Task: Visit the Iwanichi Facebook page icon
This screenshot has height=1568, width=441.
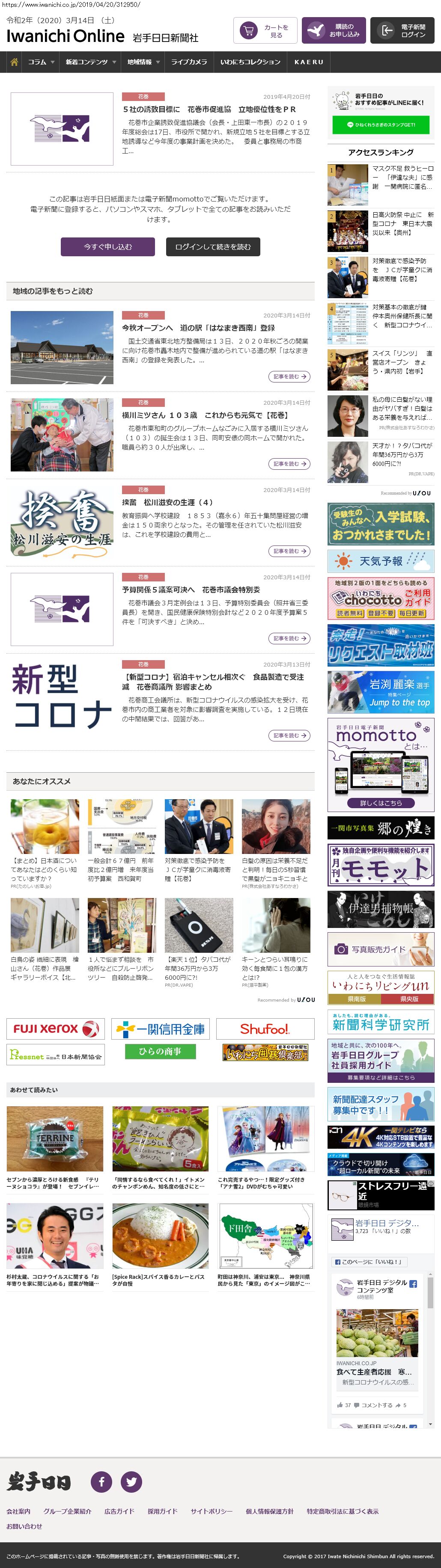Action: [x=101, y=1481]
